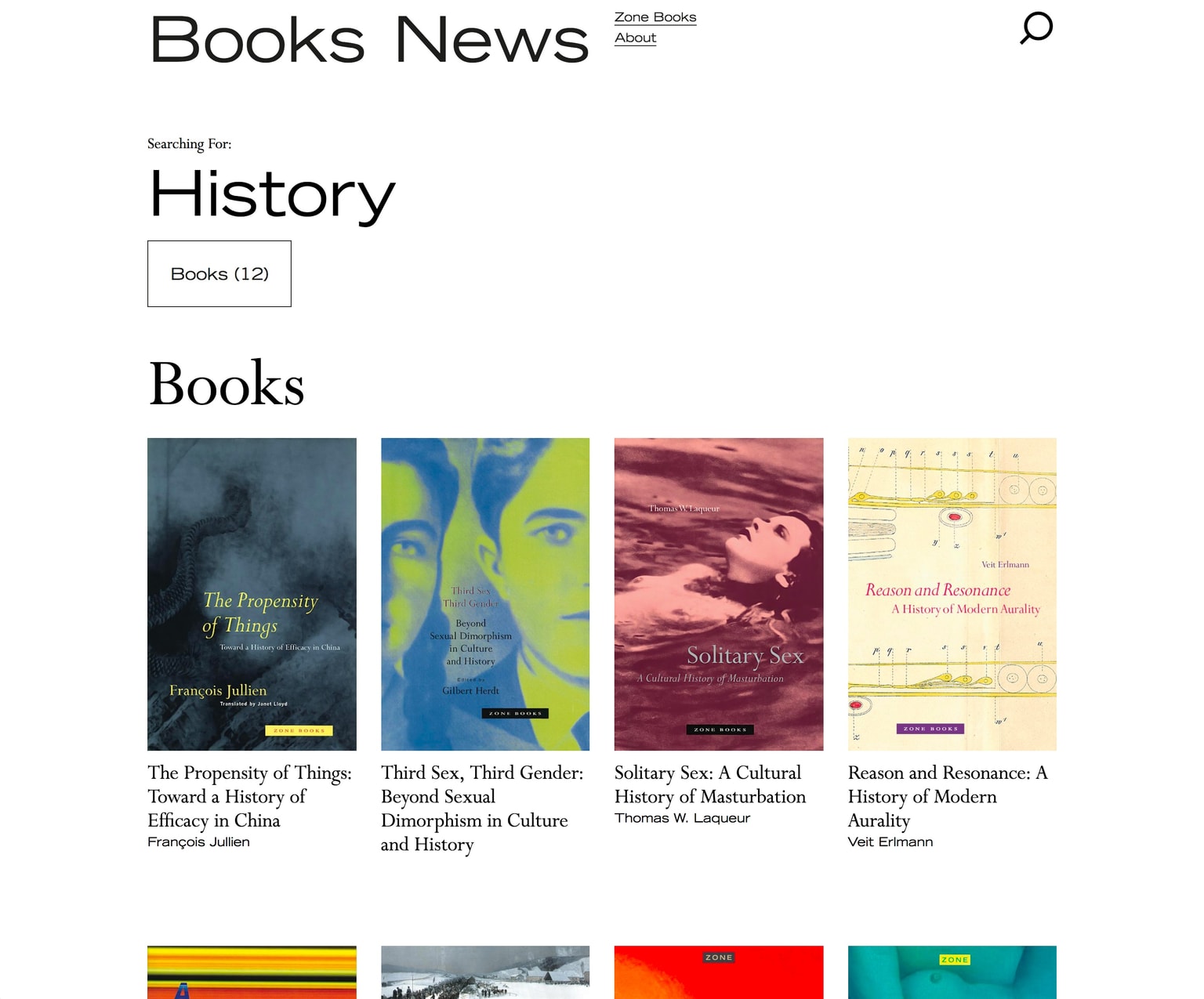
Task: Go to the News section
Action: click(491, 40)
